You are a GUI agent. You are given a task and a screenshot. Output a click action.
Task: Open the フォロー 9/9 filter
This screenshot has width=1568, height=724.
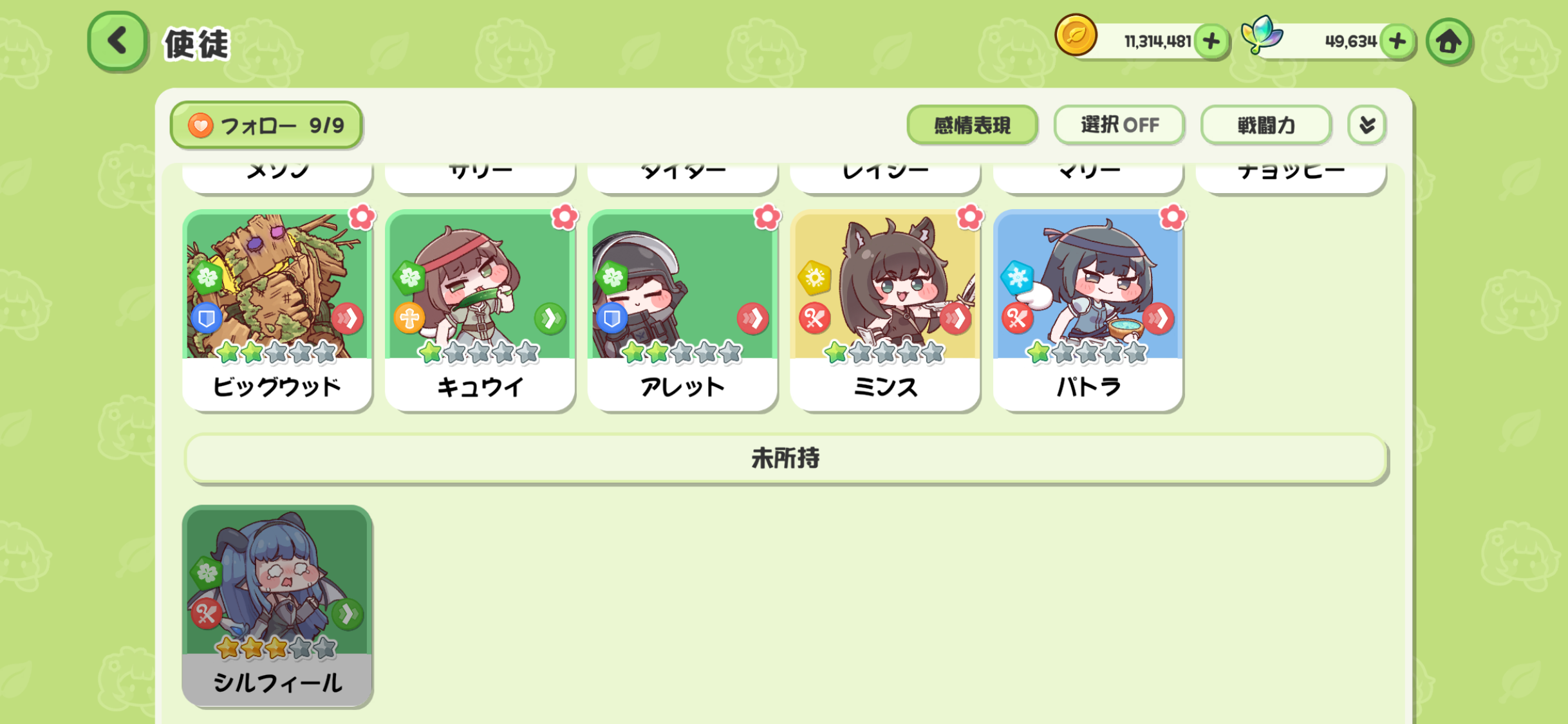[266, 125]
